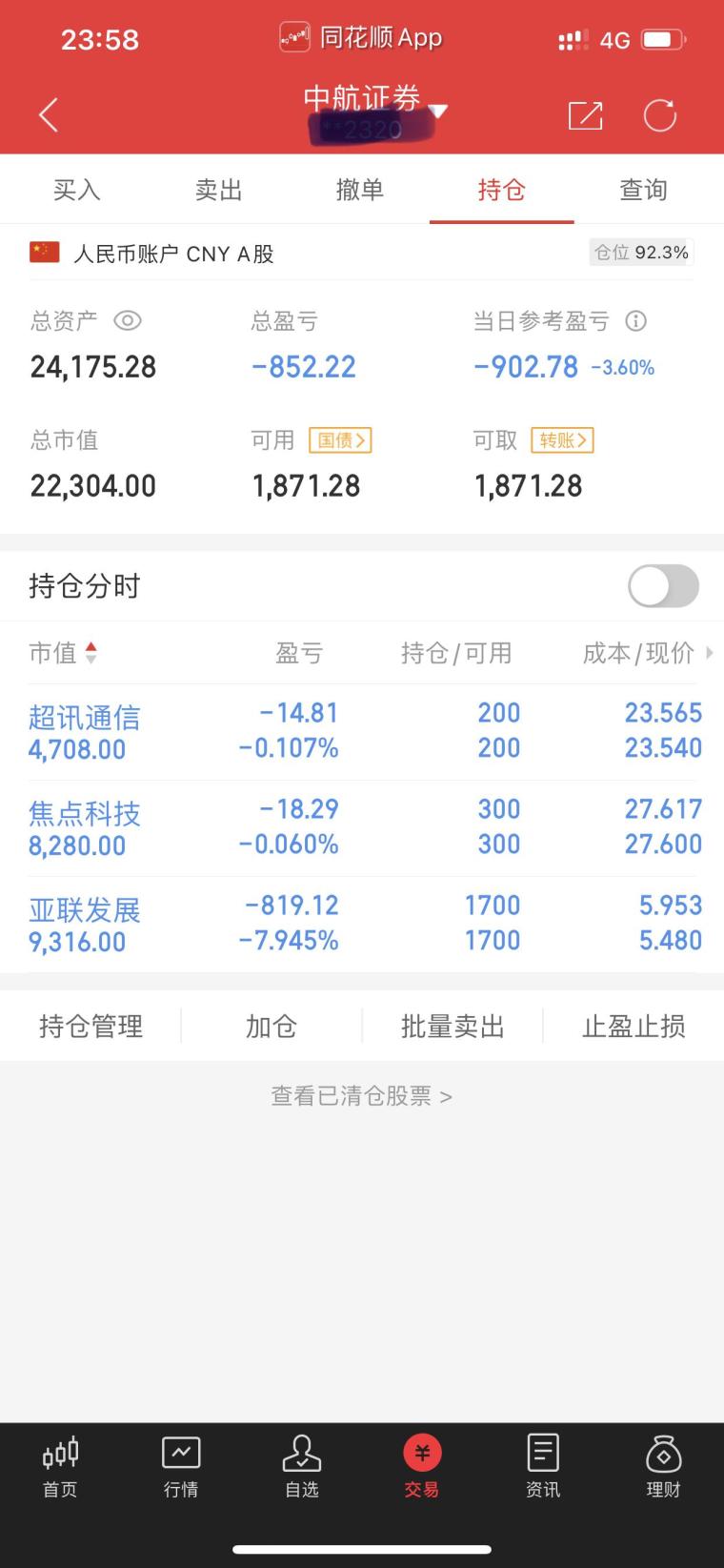Switch to the 买入 tab
Image resolution: width=724 pixels, height=1568 pixels.
(76, 190)
